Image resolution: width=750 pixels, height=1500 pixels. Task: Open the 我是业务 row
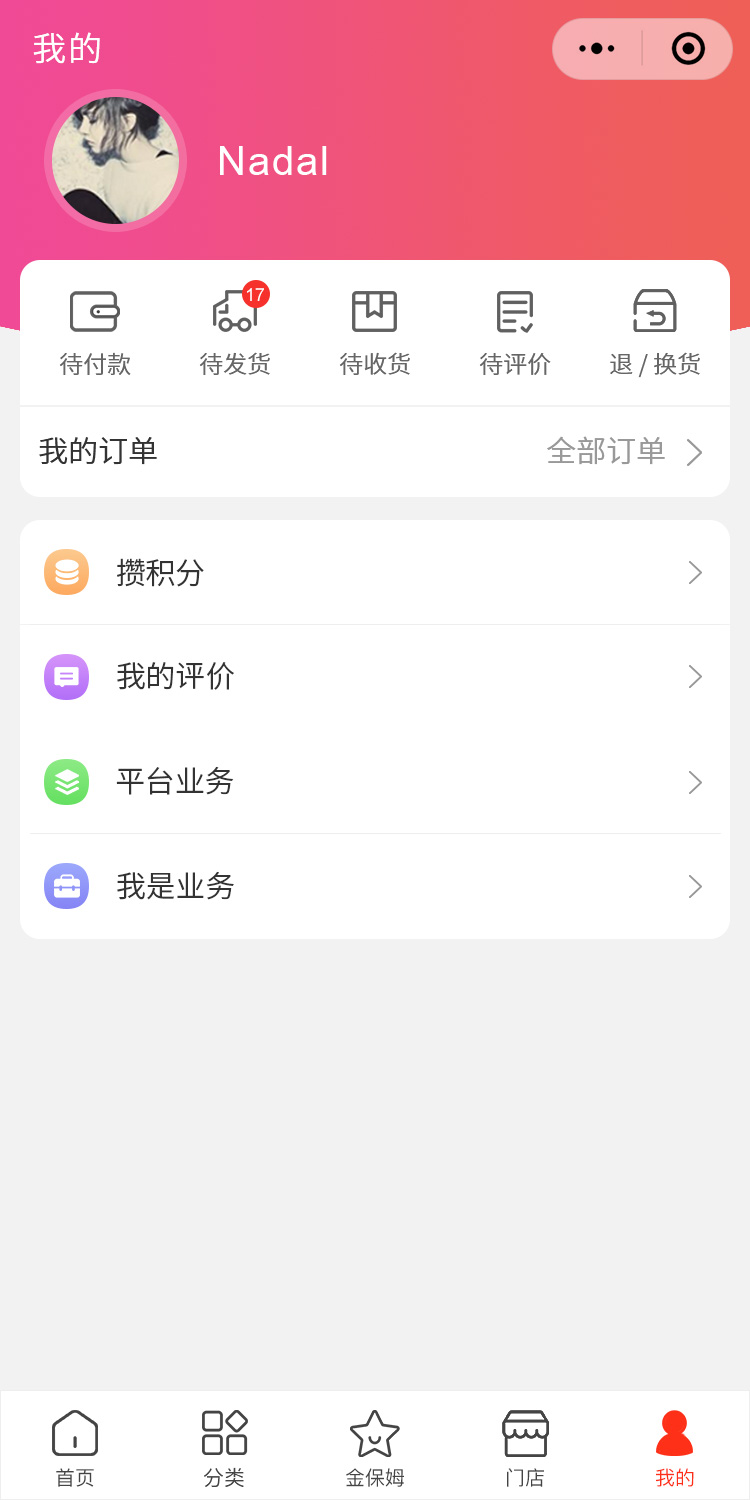click(x=375, y=887)
